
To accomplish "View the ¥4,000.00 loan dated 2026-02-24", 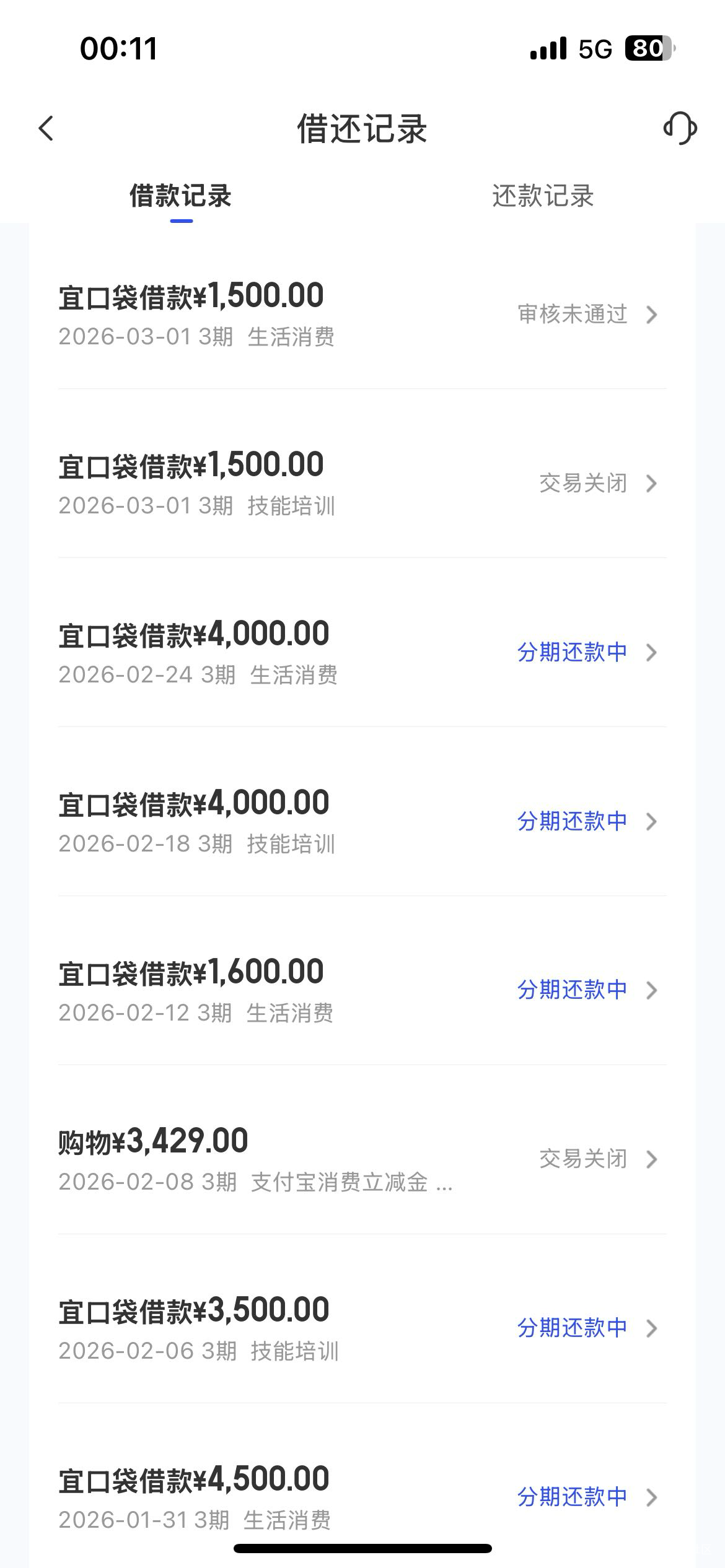I will 362,653.
